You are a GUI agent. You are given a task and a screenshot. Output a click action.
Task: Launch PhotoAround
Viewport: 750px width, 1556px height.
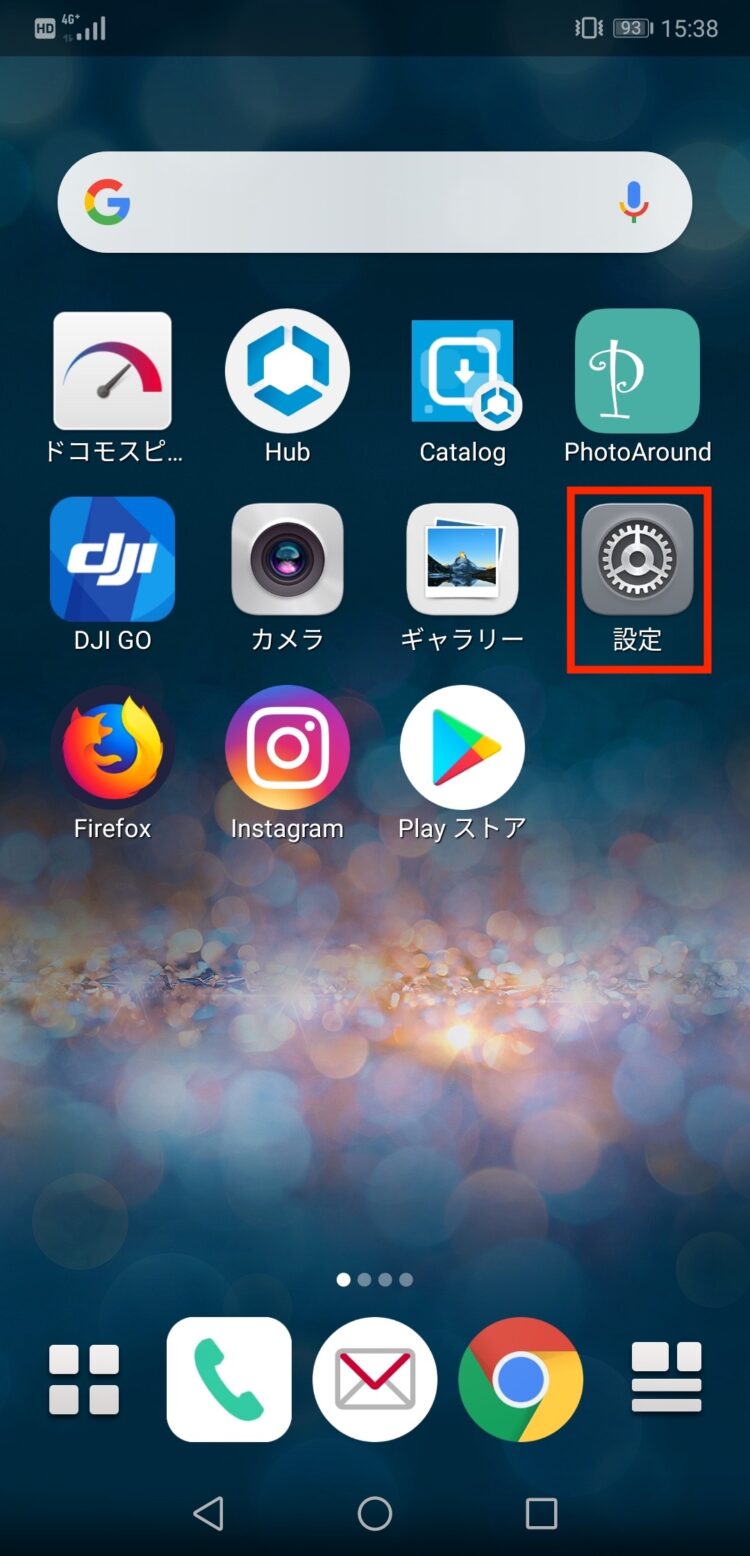tap(637, 372)
